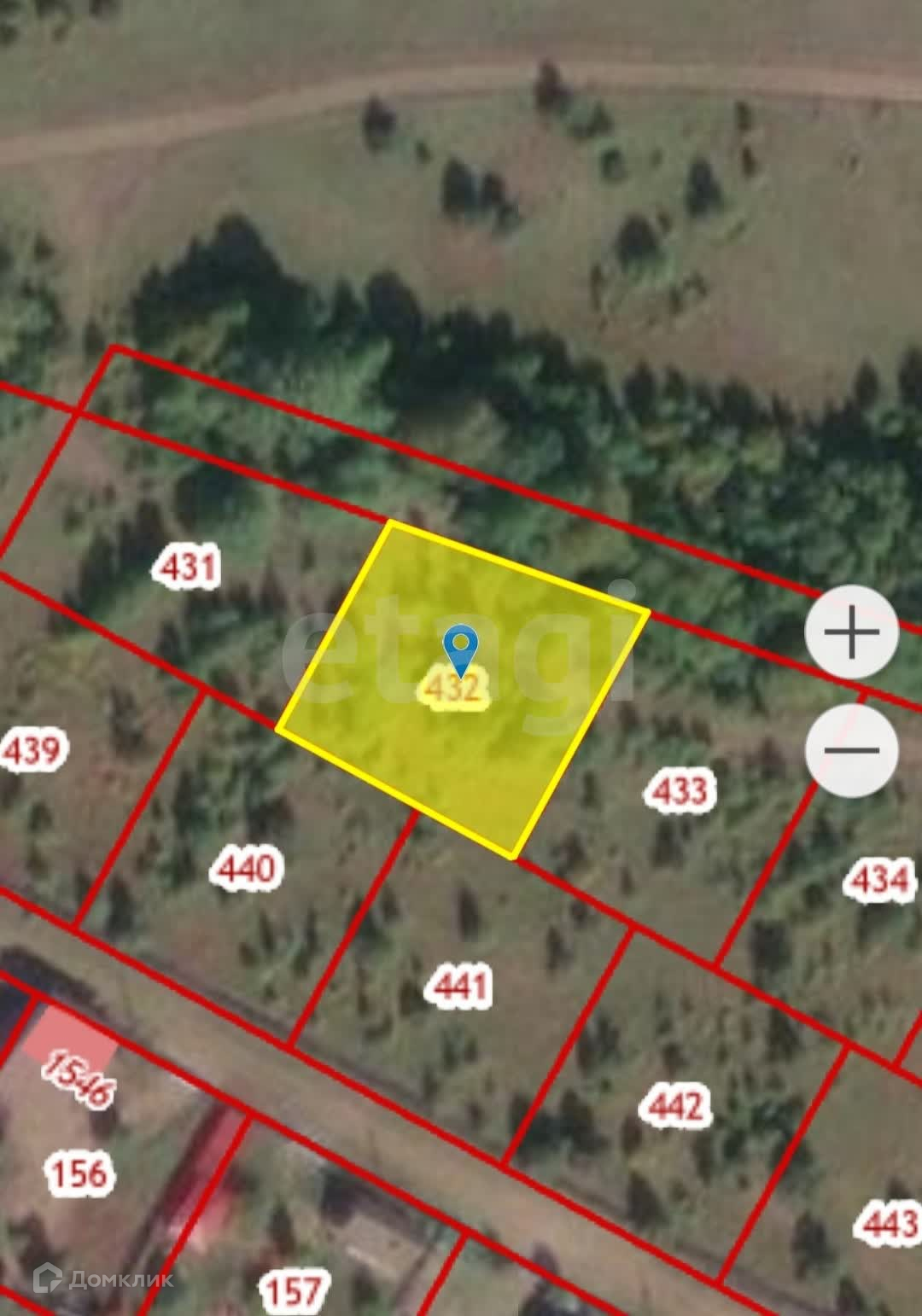Select land plot 431 on the map
This screenshot has width=922, height=1316.
click(x=187, y=567)
